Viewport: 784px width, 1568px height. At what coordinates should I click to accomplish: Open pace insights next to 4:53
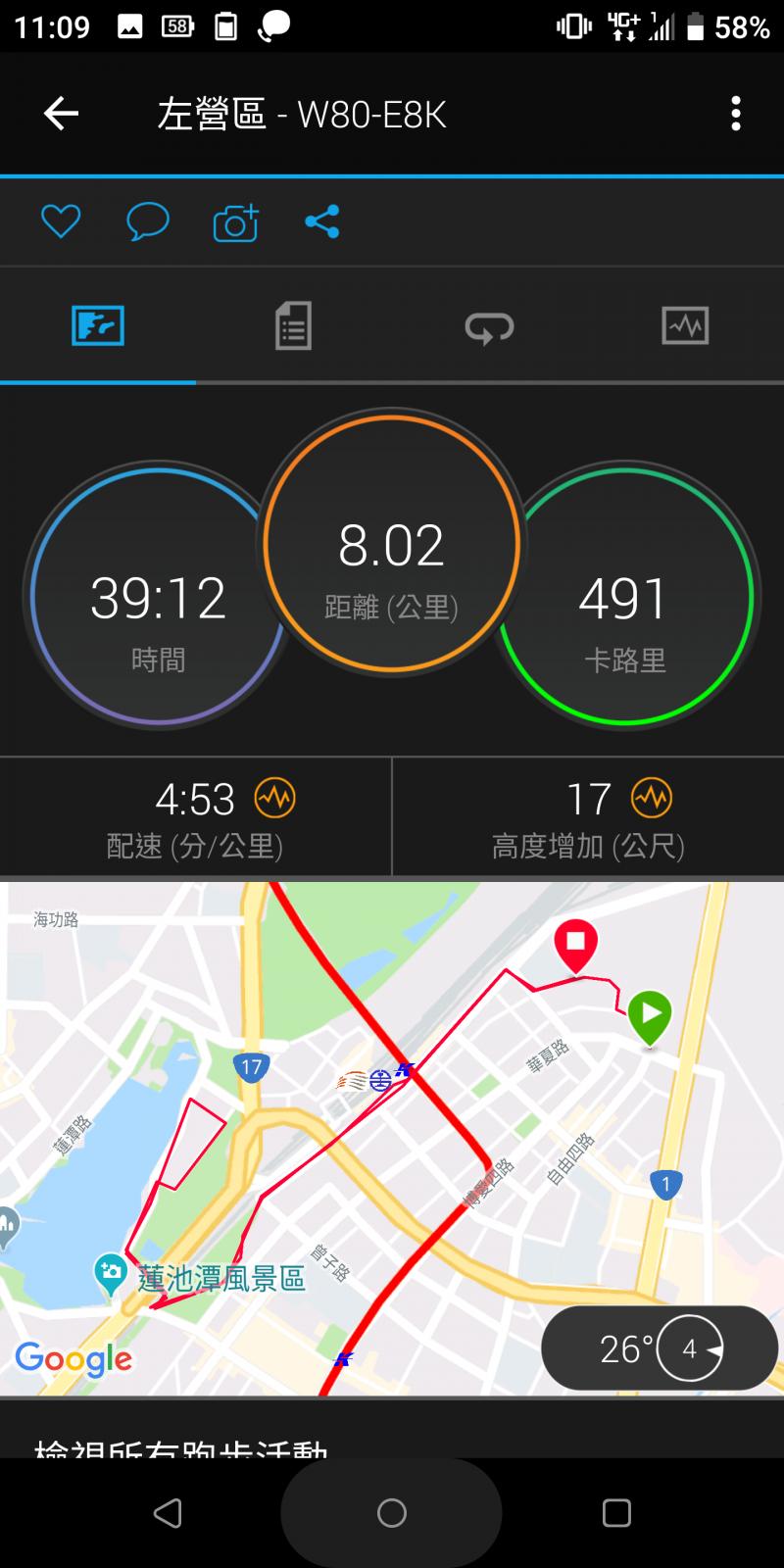click(x=274, y=799)
